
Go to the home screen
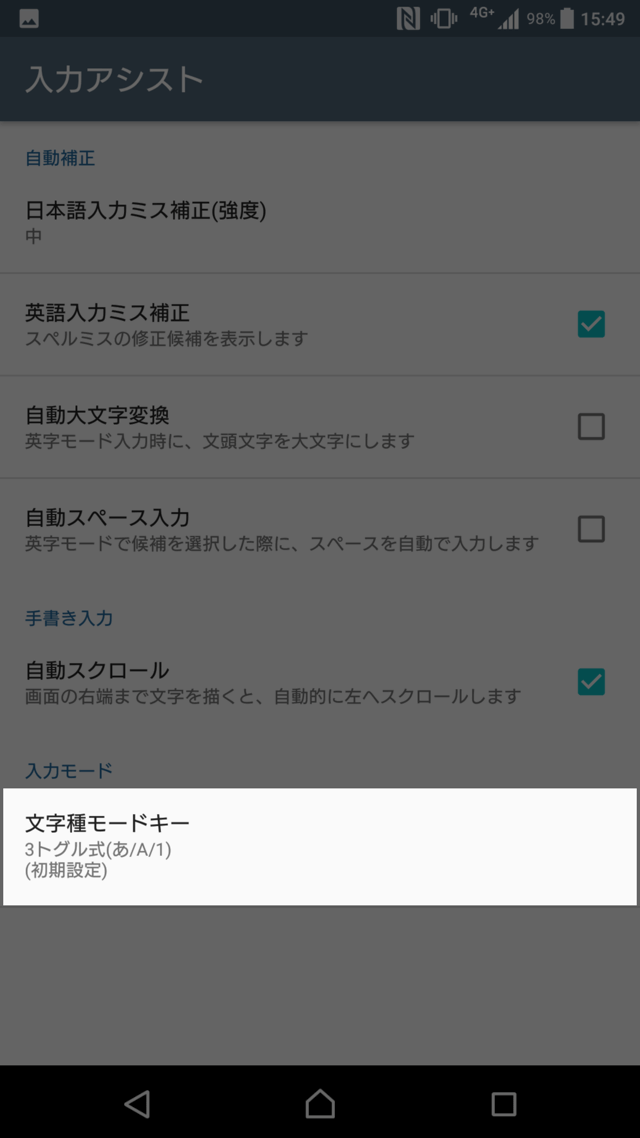320,1103
